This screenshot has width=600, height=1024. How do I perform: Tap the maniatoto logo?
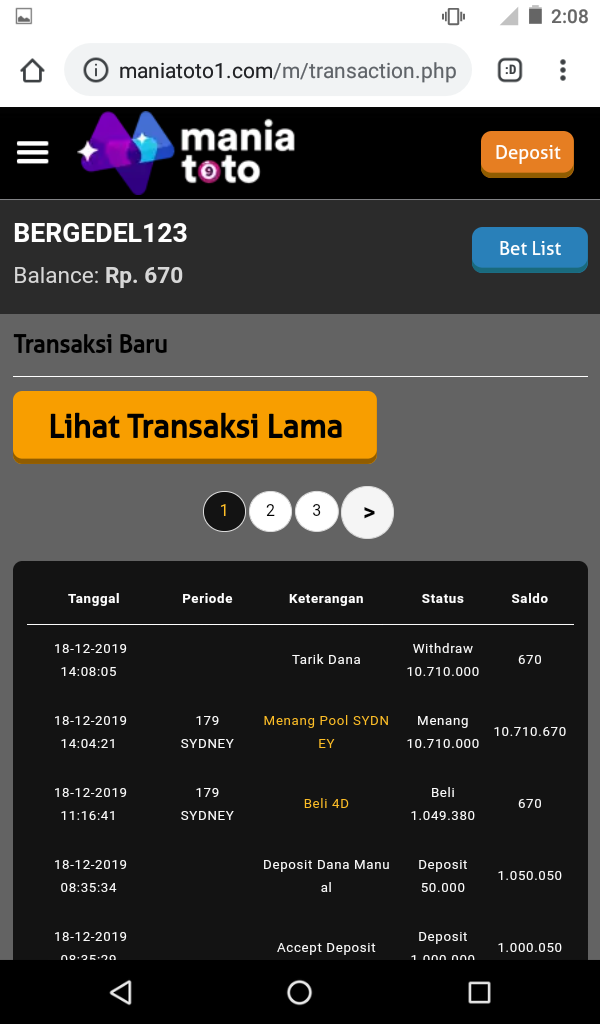pyautogui.click(x=186, y=153)
